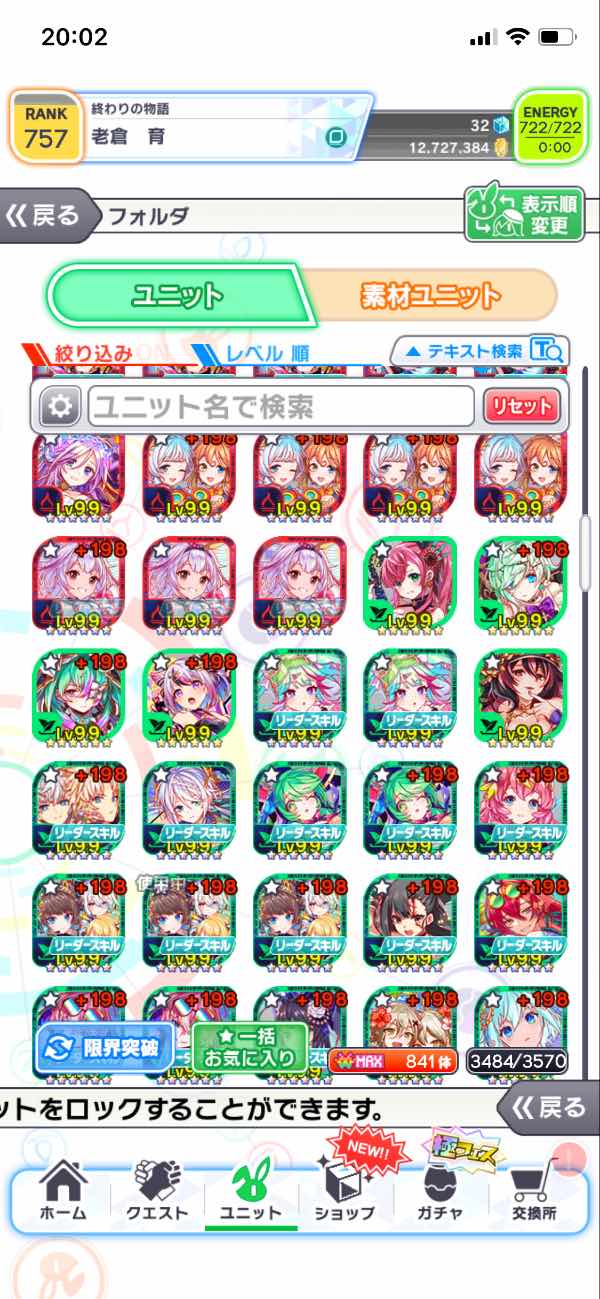The image size is (600, 1299).
Task: Switch to the 素材ユニット tab
Action: point(429,295)
